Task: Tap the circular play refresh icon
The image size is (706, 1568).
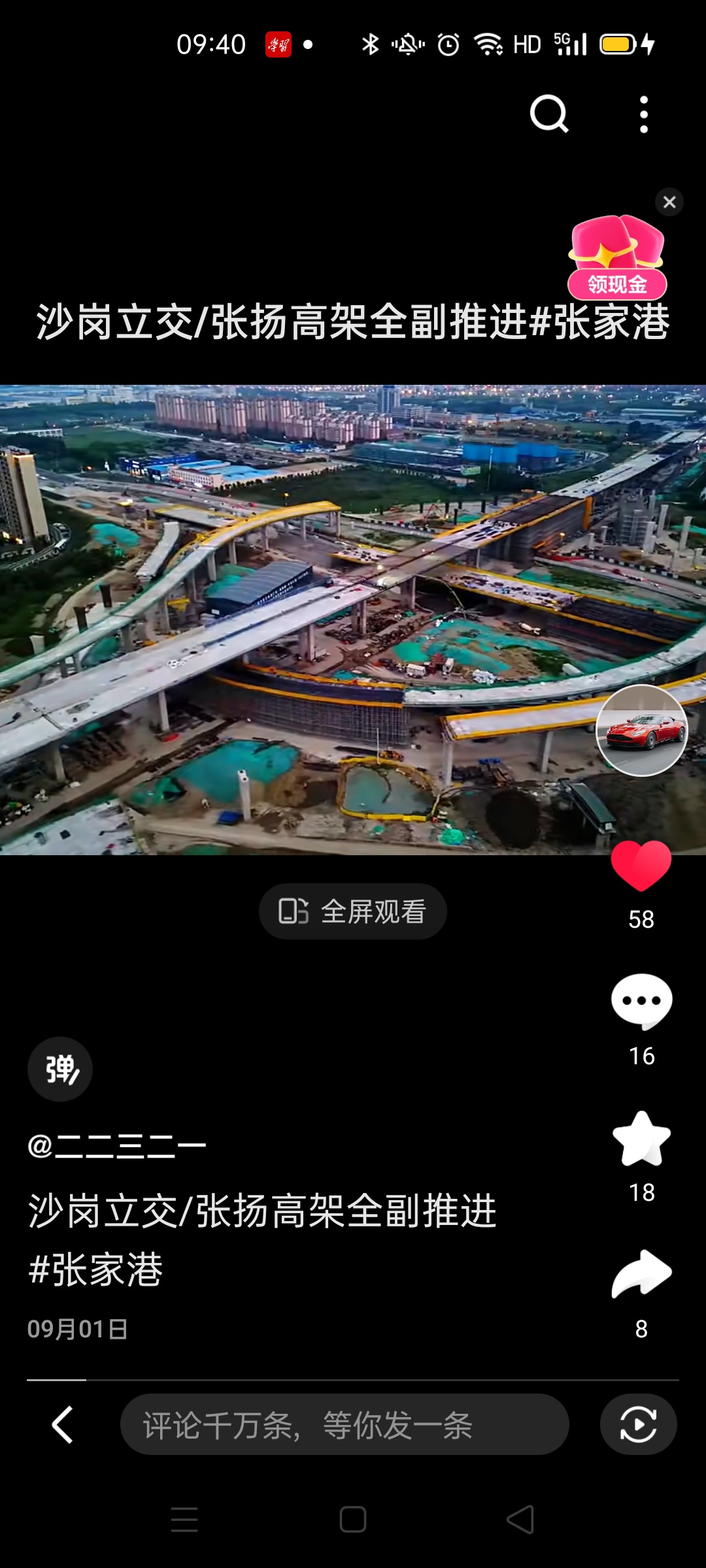Action: [x=639, y=1424]
